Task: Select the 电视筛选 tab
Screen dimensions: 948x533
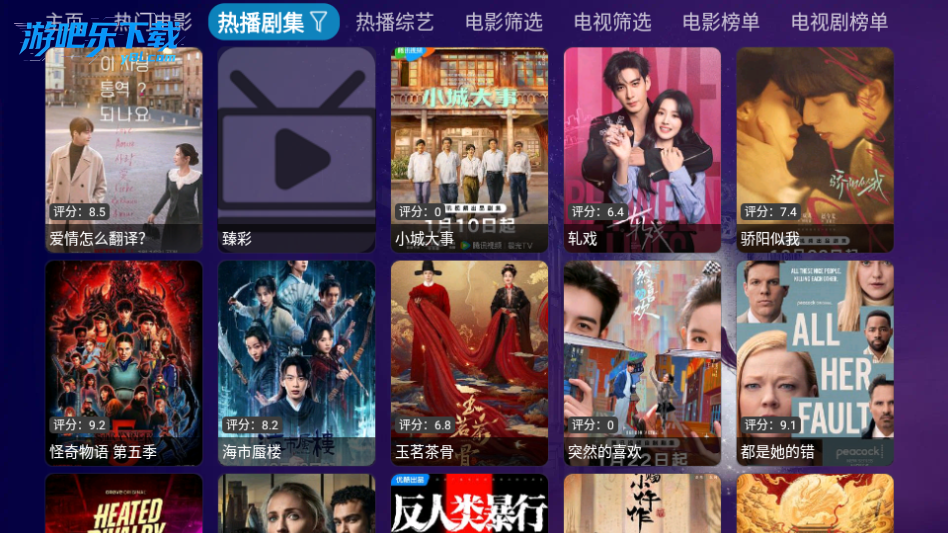Action: point(612,22)
